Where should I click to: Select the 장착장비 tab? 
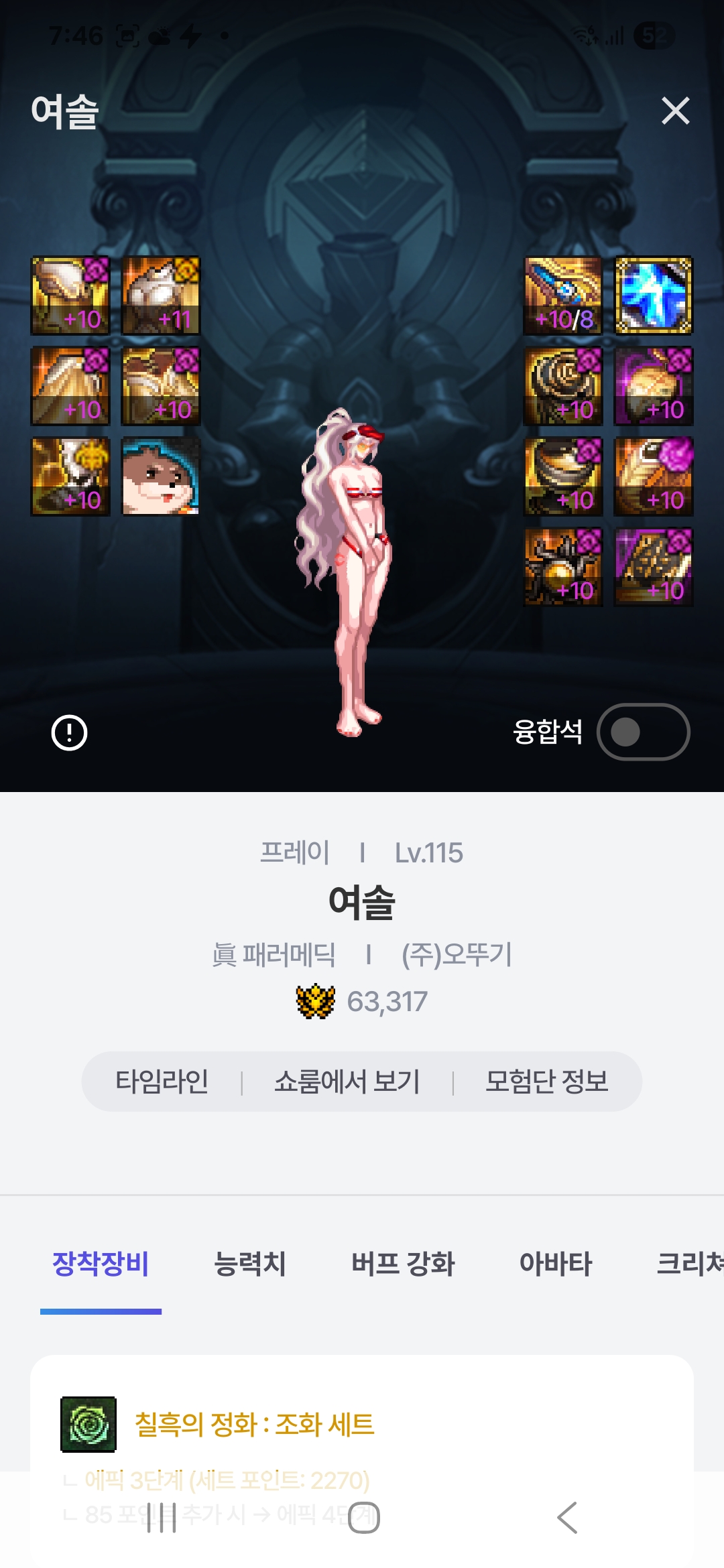point(101,1264)
